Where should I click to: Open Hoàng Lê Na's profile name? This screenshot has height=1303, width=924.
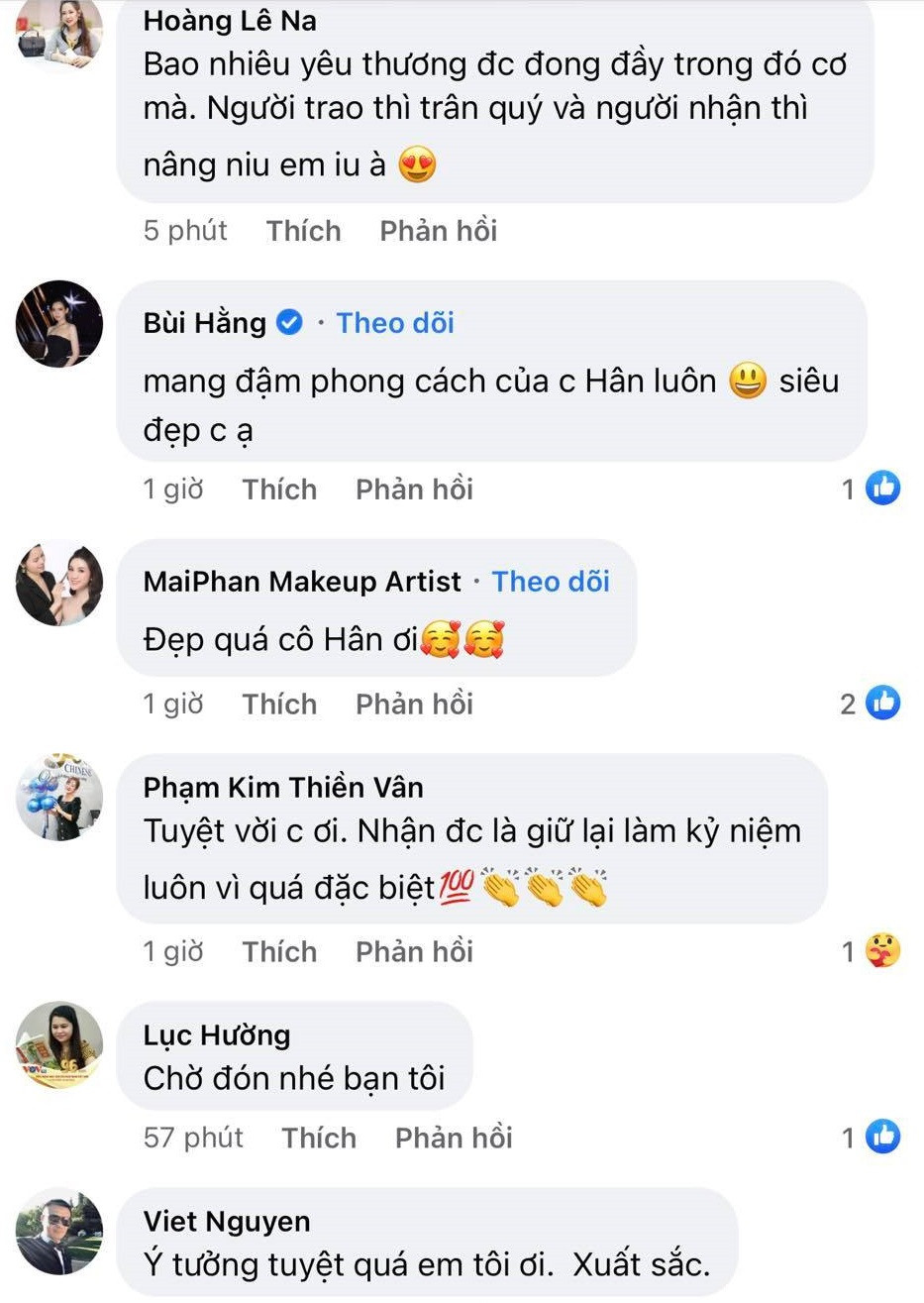(x=230, y=20)
